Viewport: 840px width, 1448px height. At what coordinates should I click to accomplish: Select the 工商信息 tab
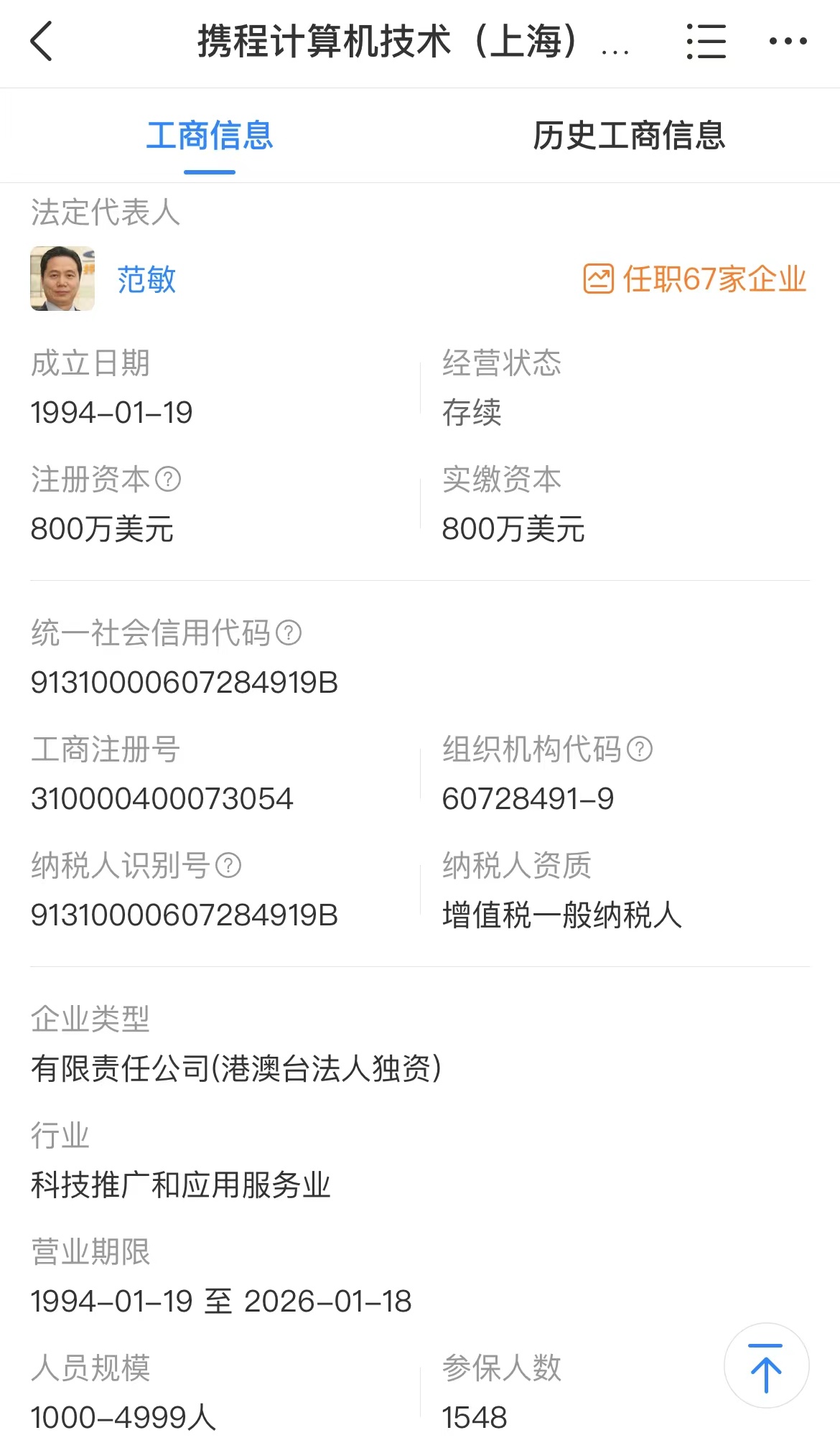point(210,136)
